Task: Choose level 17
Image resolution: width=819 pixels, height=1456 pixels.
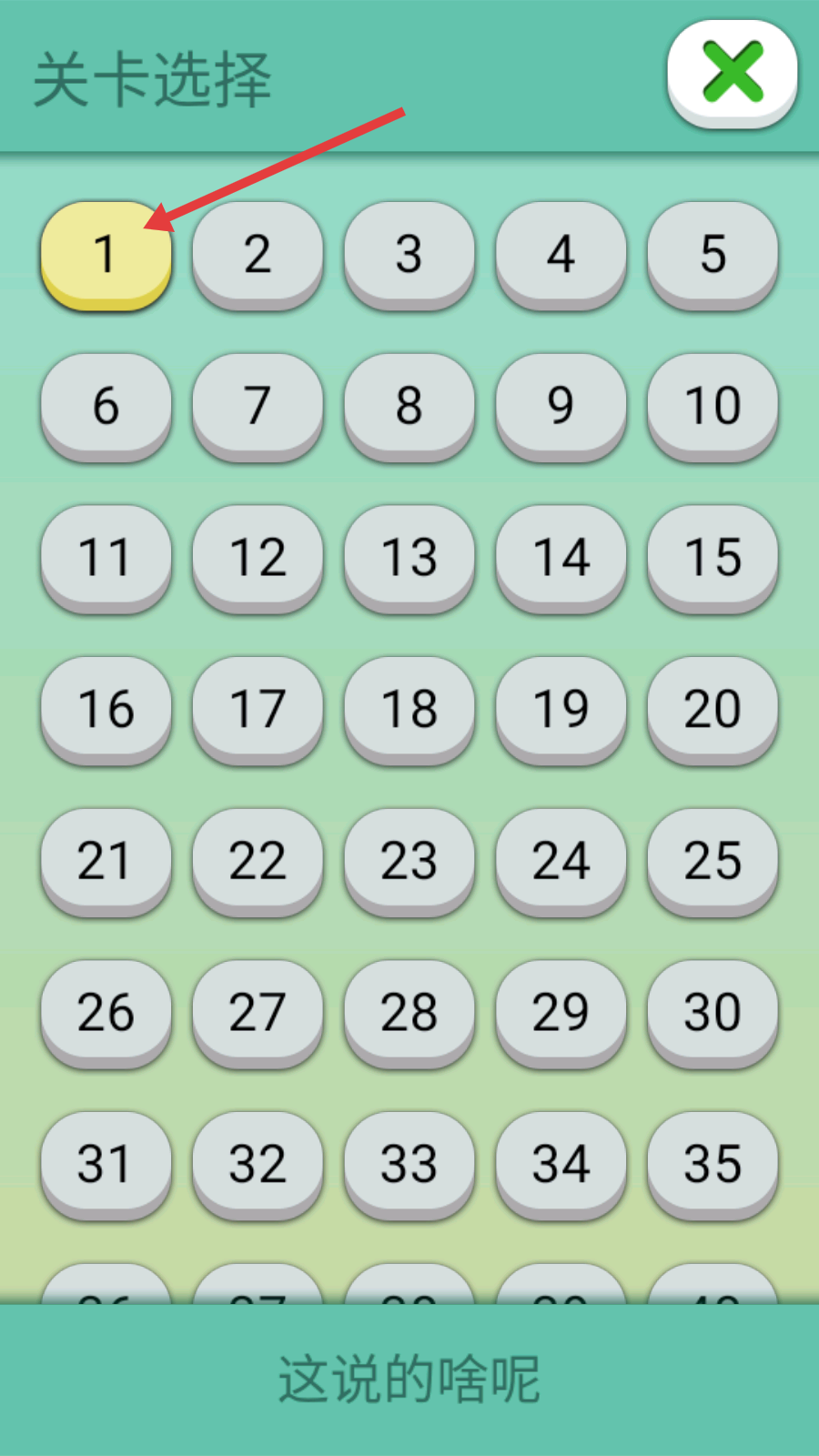Action: (x=258, y=708)
